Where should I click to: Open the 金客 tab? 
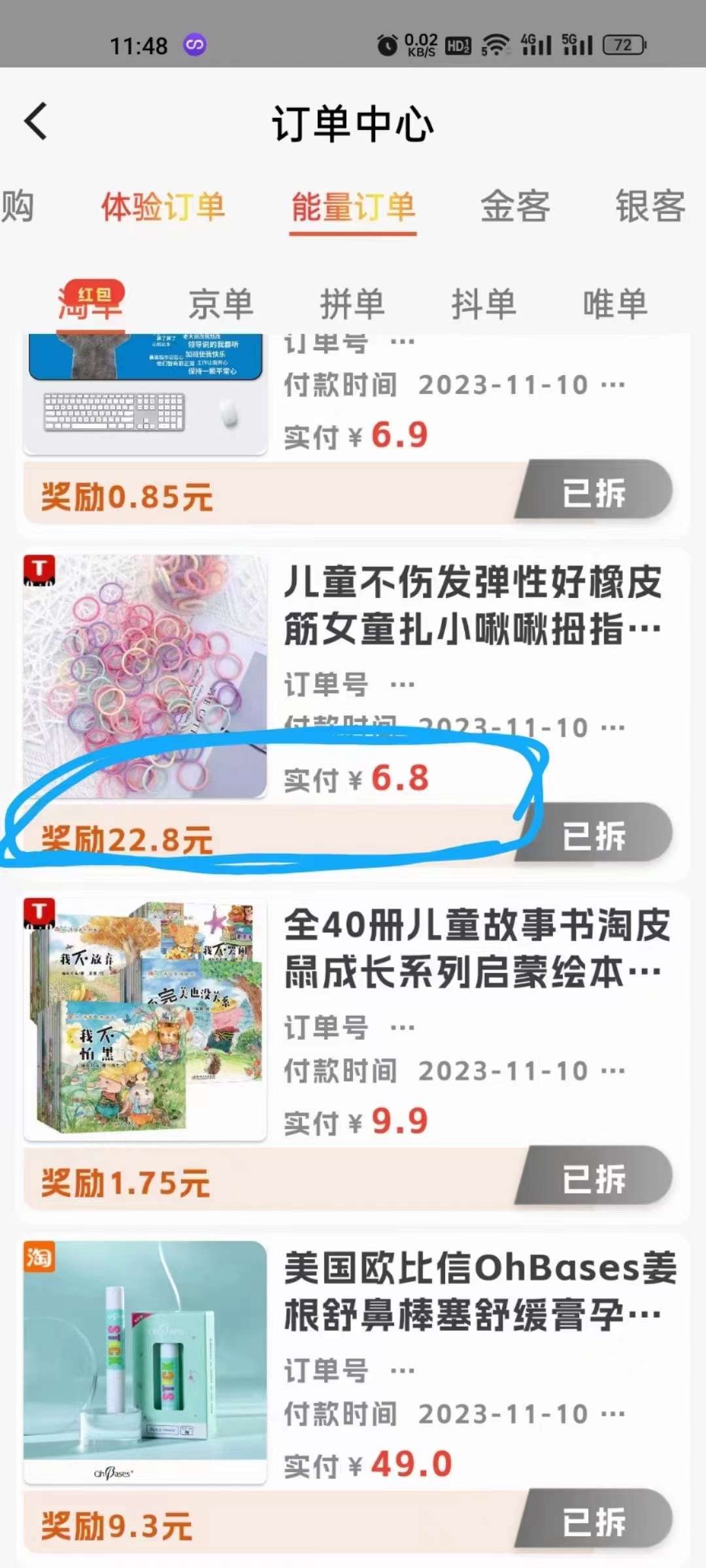coord(515,206)
